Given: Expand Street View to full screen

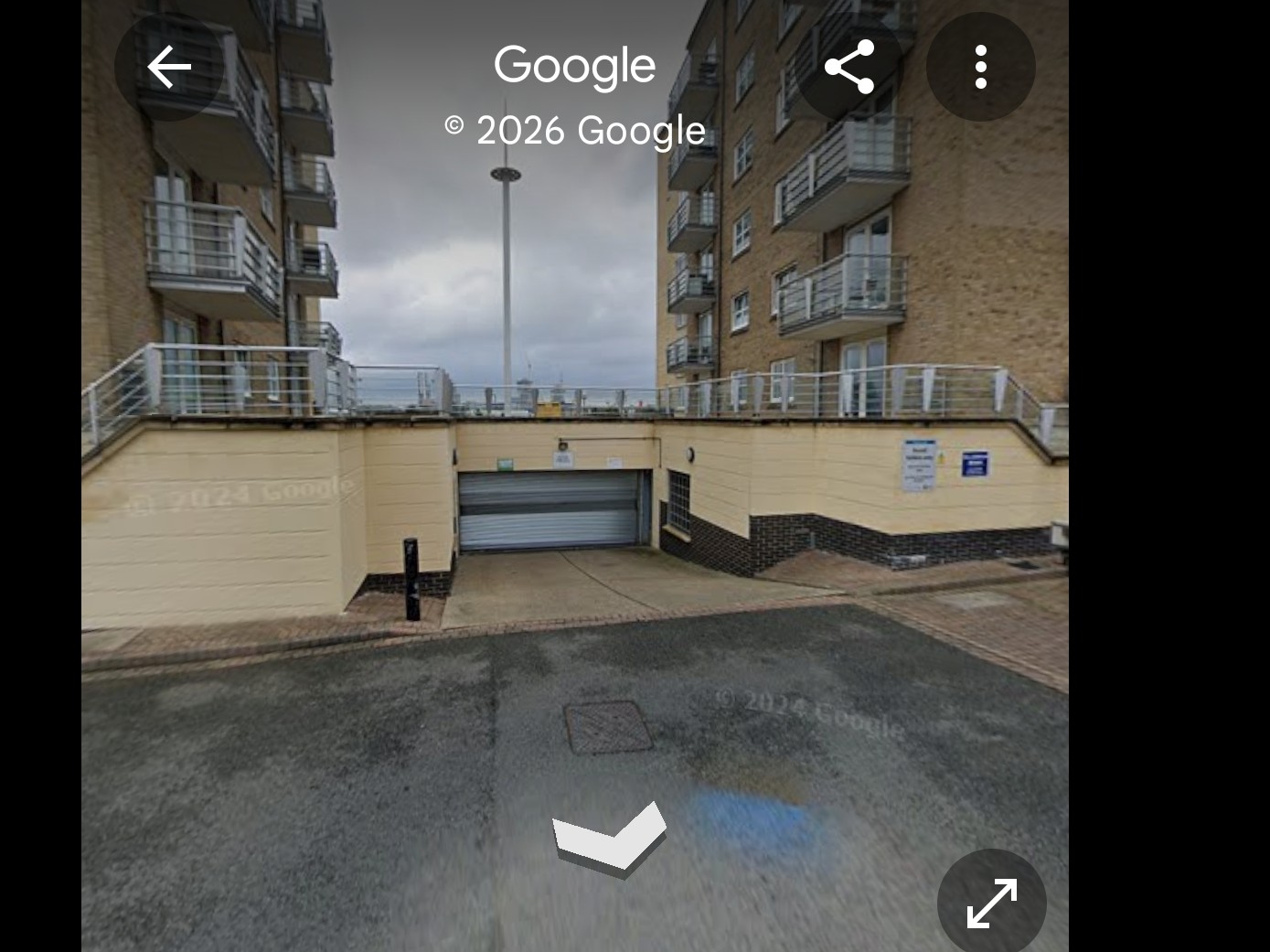Looking at the screenshot, I should click(x=991, y=903).
